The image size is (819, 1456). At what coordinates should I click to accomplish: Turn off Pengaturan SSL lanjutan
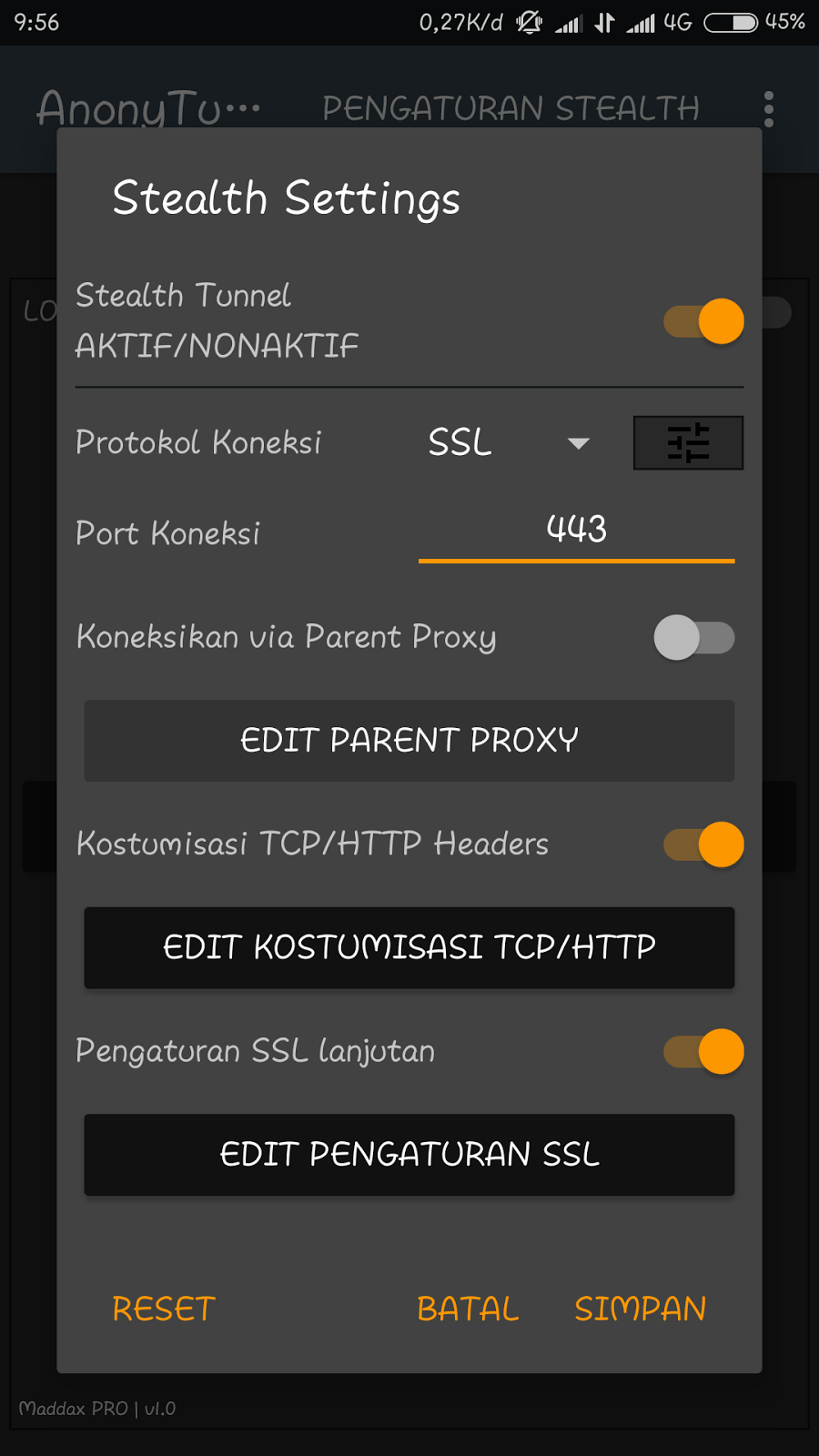pos(703,1051)
